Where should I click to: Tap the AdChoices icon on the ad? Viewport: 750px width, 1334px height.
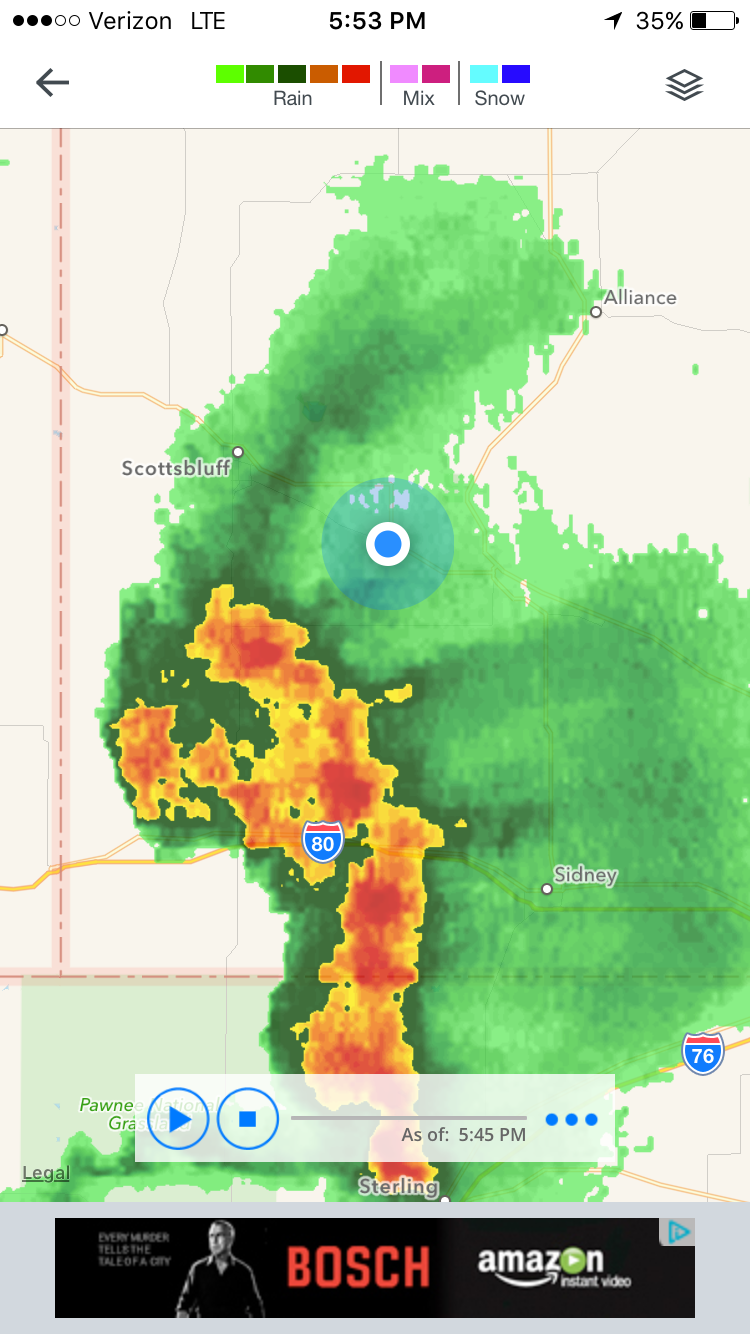point(678,1232)
